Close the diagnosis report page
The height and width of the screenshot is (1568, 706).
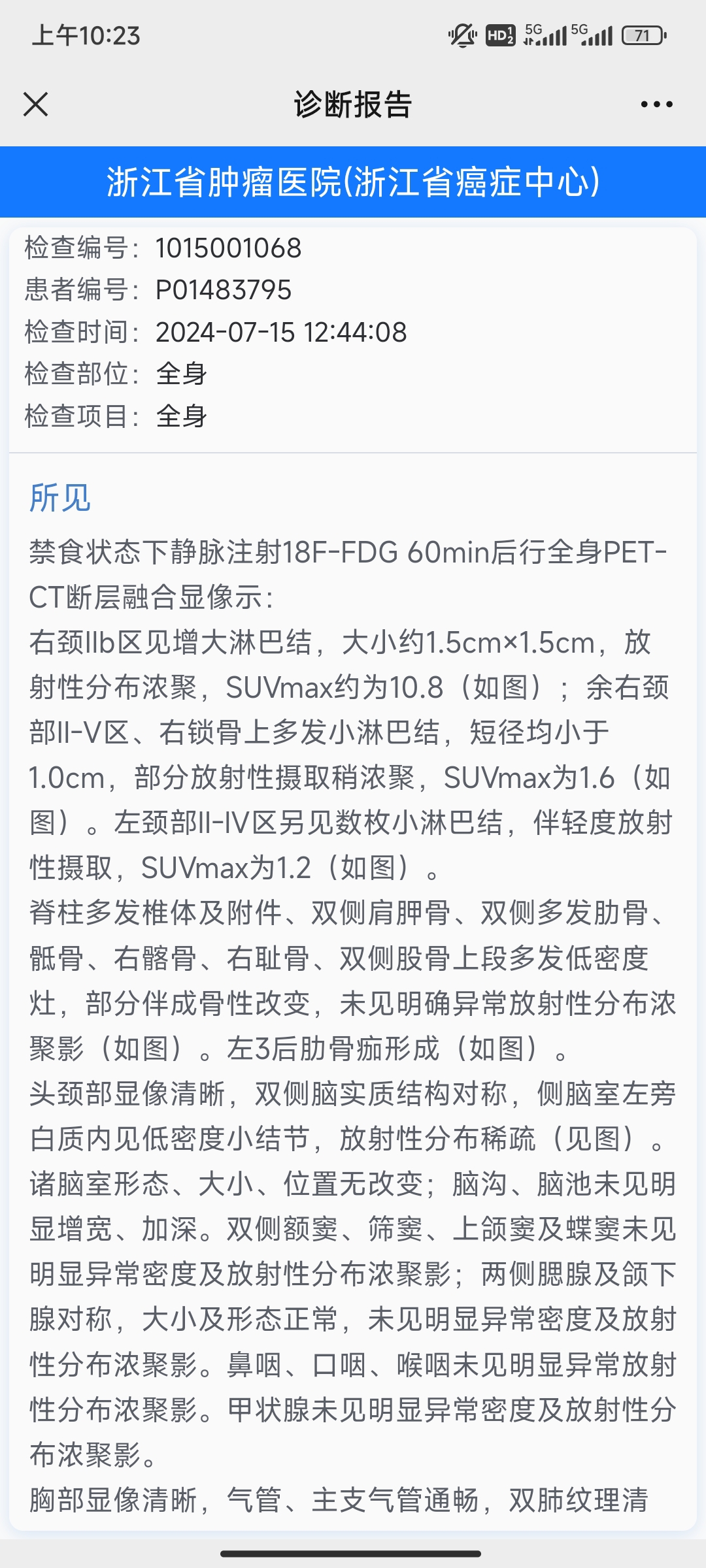[x=36, y=105]
